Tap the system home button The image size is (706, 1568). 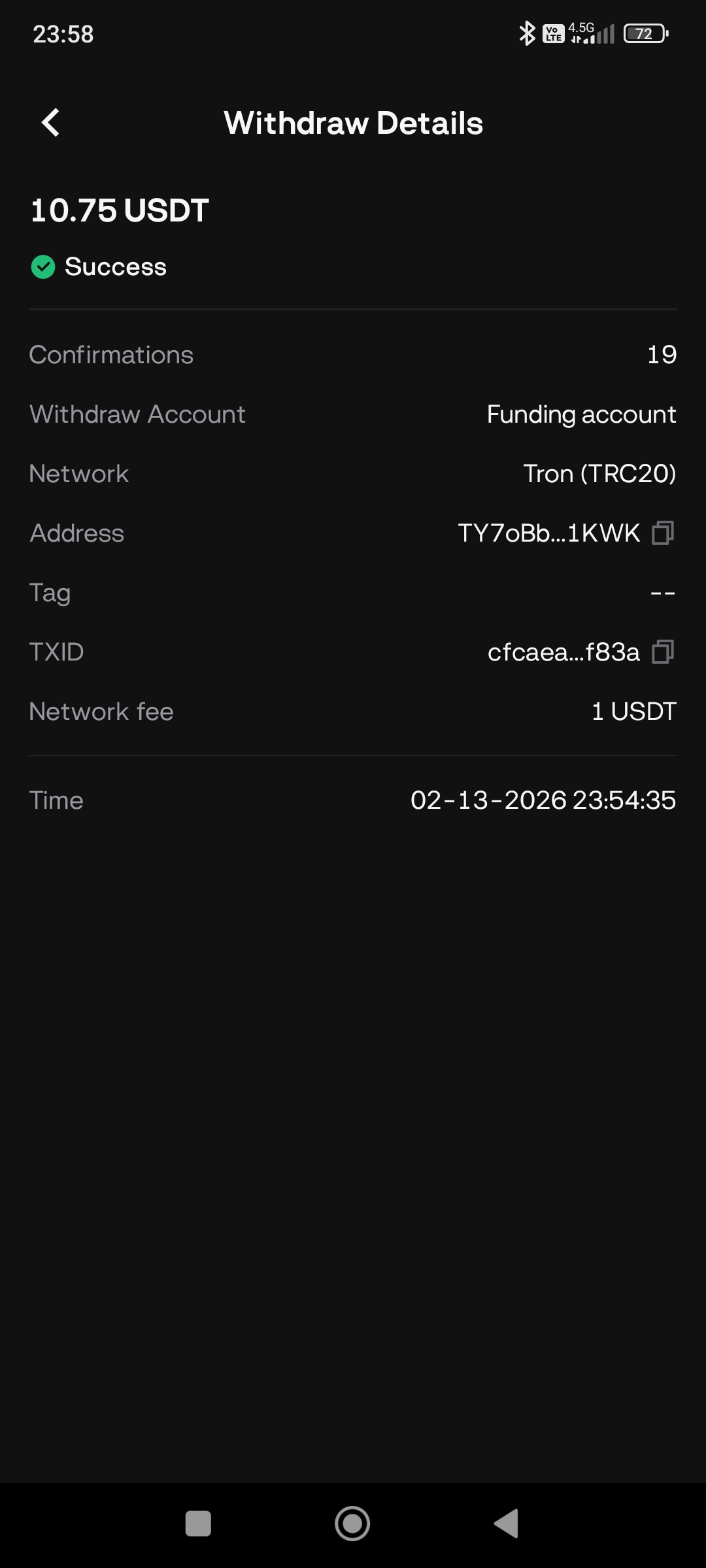pos(352,1524)
